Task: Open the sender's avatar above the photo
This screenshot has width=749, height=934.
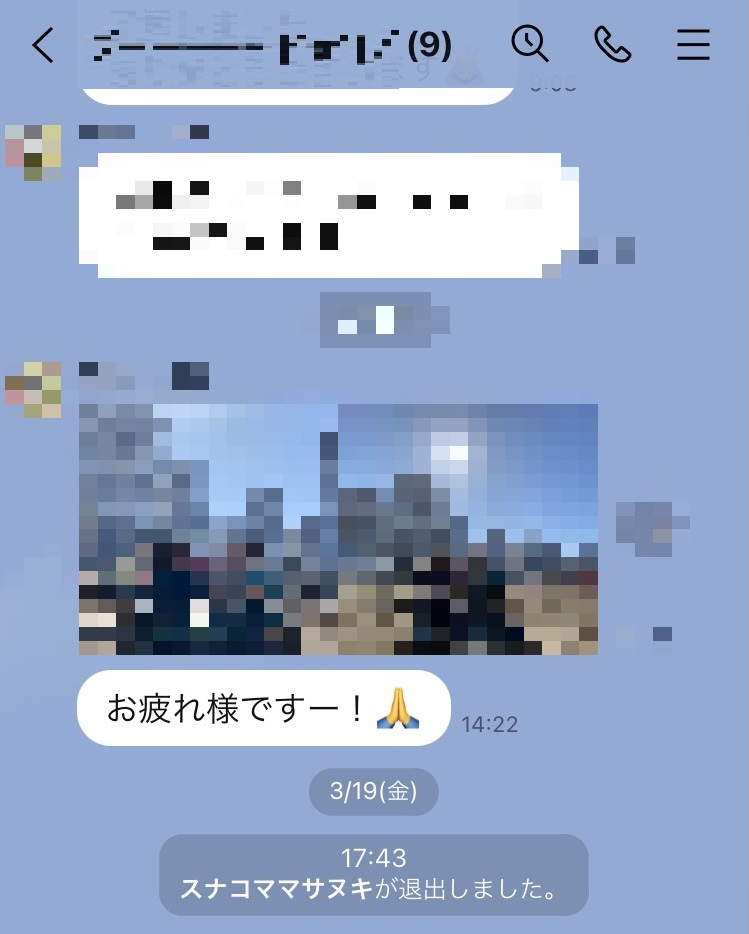Action: click(33, 390)
